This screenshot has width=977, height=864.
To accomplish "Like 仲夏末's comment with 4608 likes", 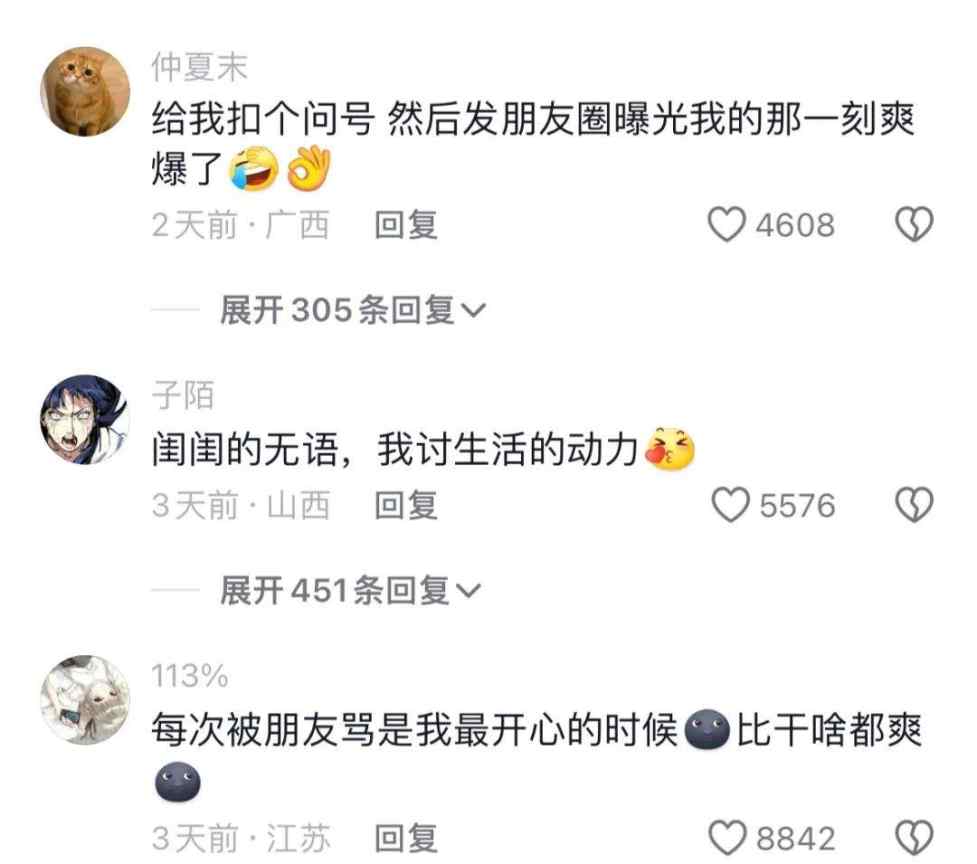I will [728, 226].
